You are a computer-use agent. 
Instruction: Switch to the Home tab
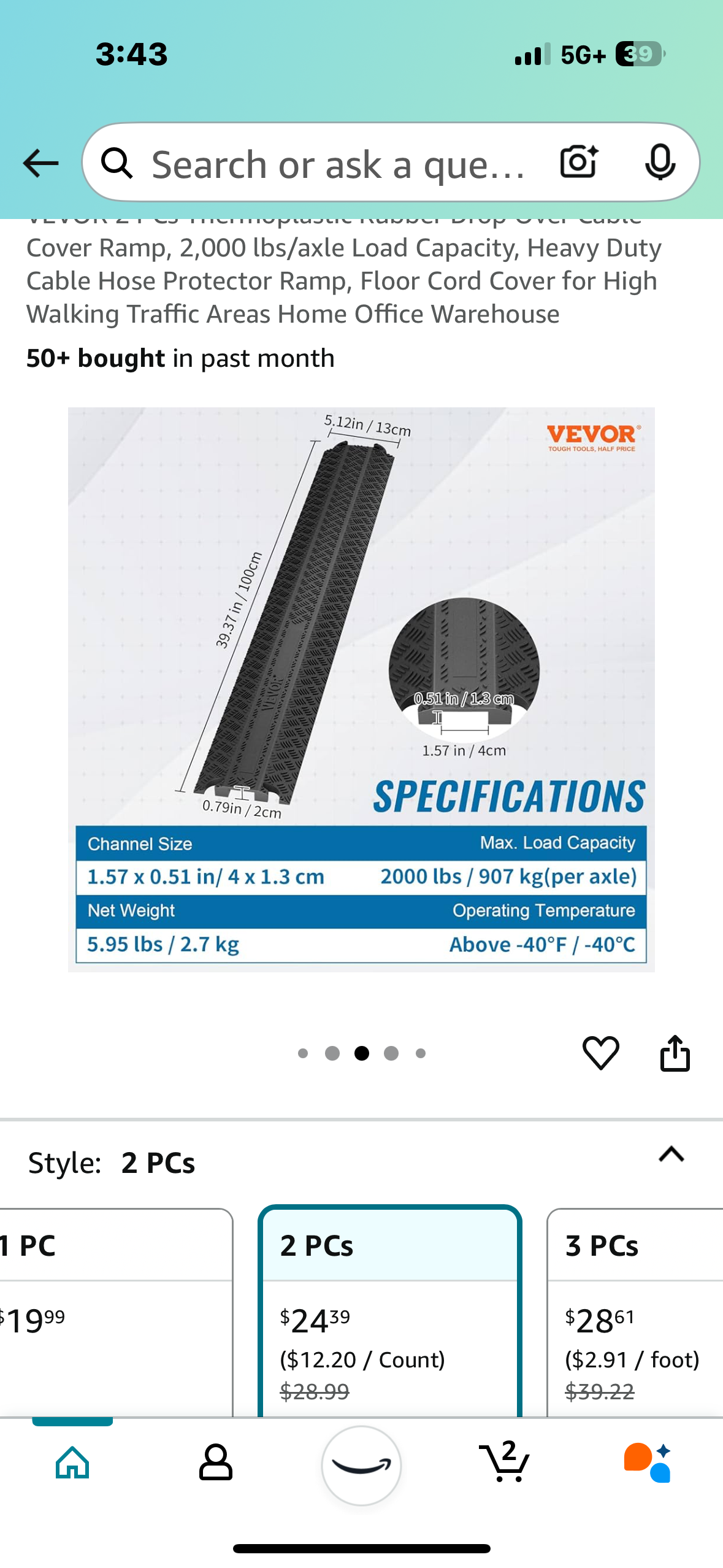(72, 1462)
